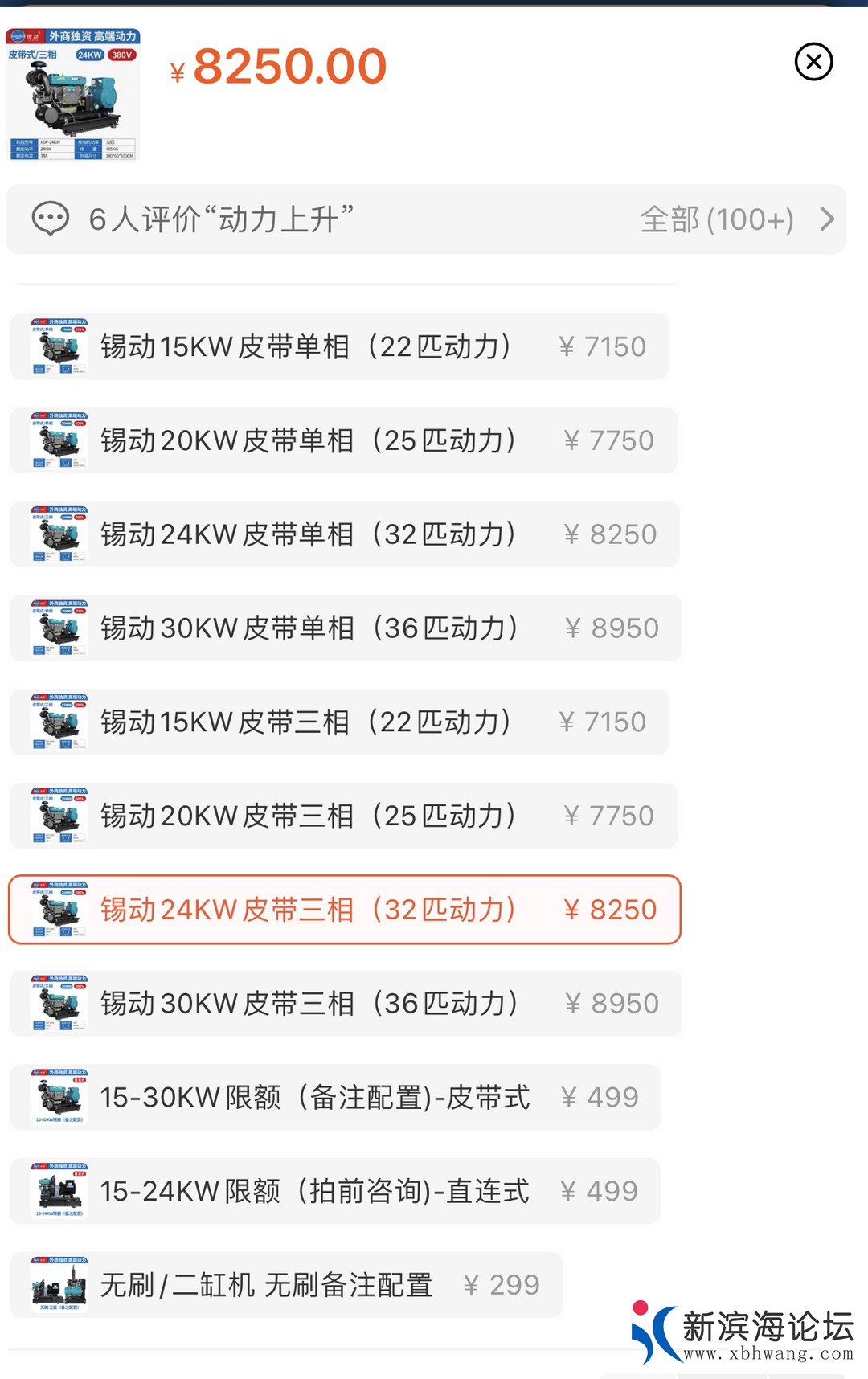Choose 锡动15KW皮带三相 variant
The image size is (868, 1379).
click(x=338, y=722)
